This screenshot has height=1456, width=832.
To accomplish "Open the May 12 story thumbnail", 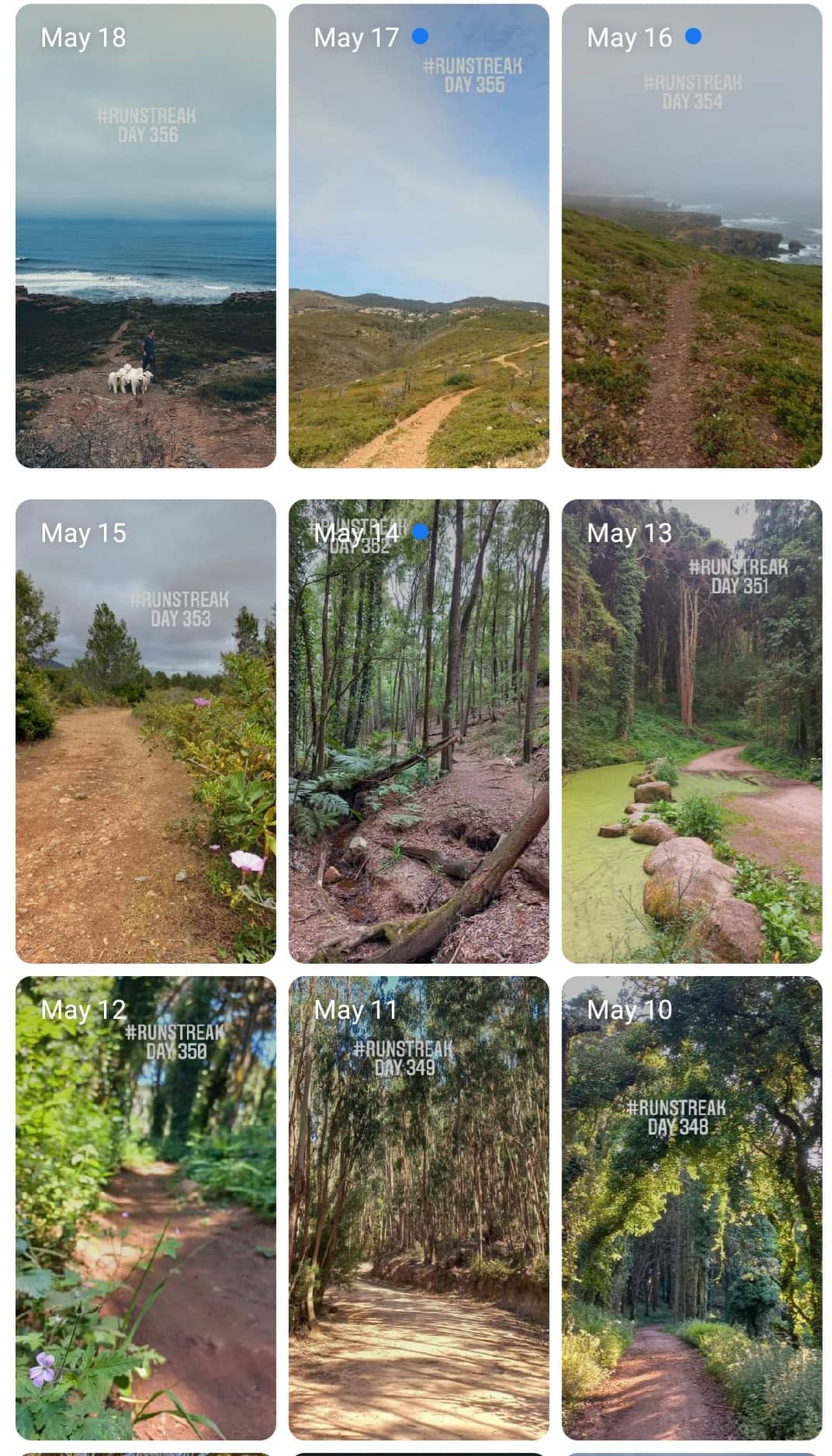I will pyautogui.click(x=146, y=1208).
